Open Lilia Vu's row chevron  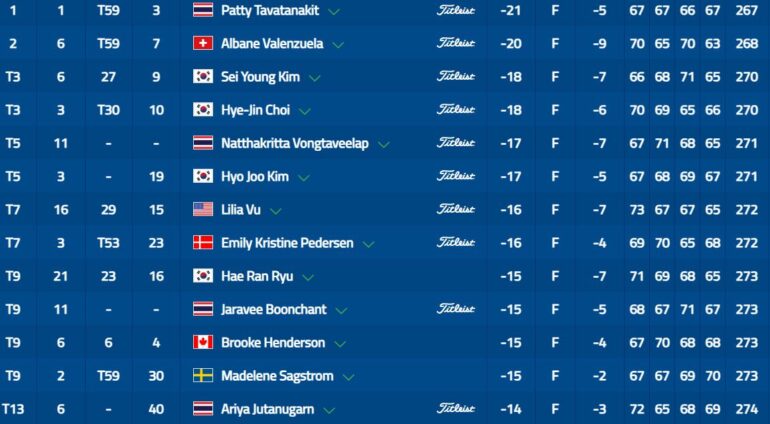(x=276, y=211)
